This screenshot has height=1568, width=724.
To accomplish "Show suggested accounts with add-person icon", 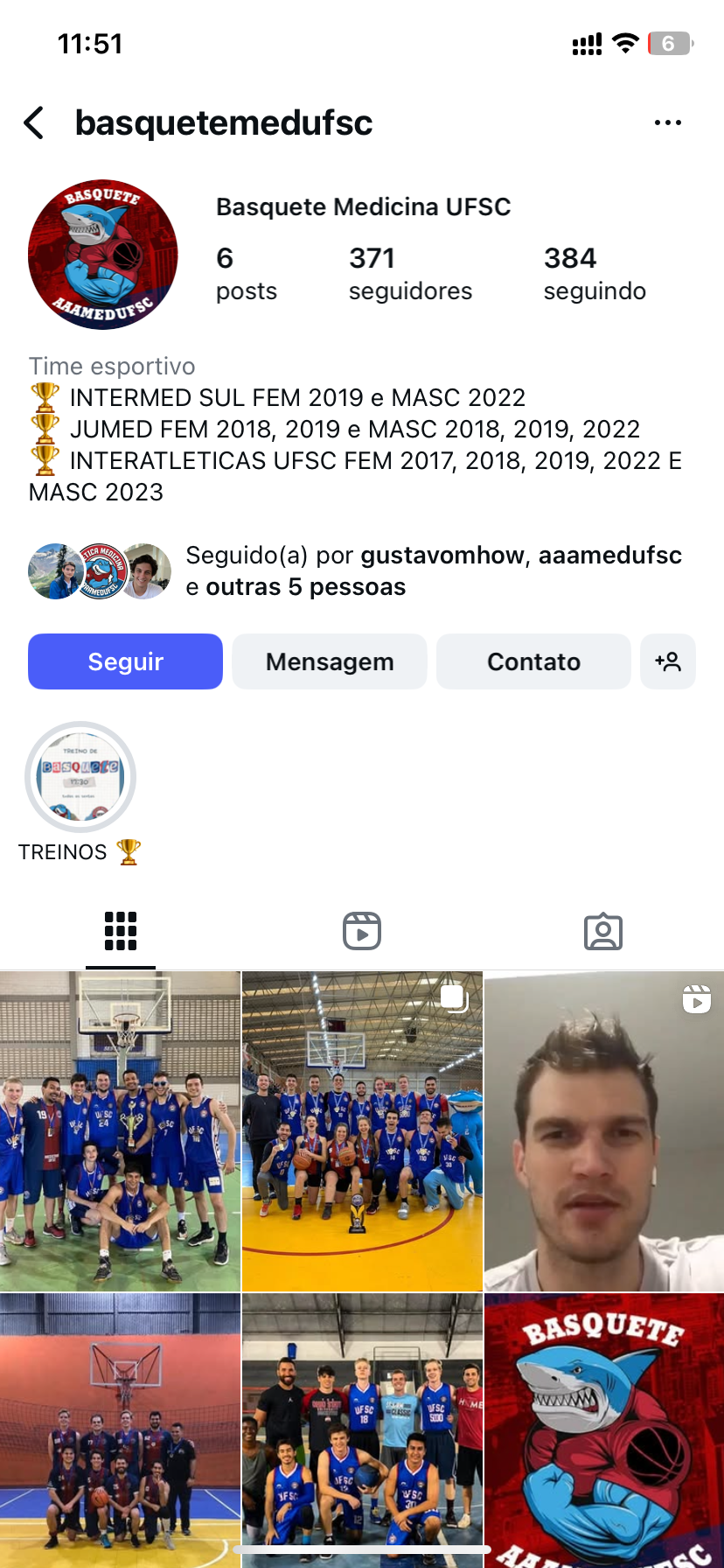I will pyautogui.click(x=668, y=661).
